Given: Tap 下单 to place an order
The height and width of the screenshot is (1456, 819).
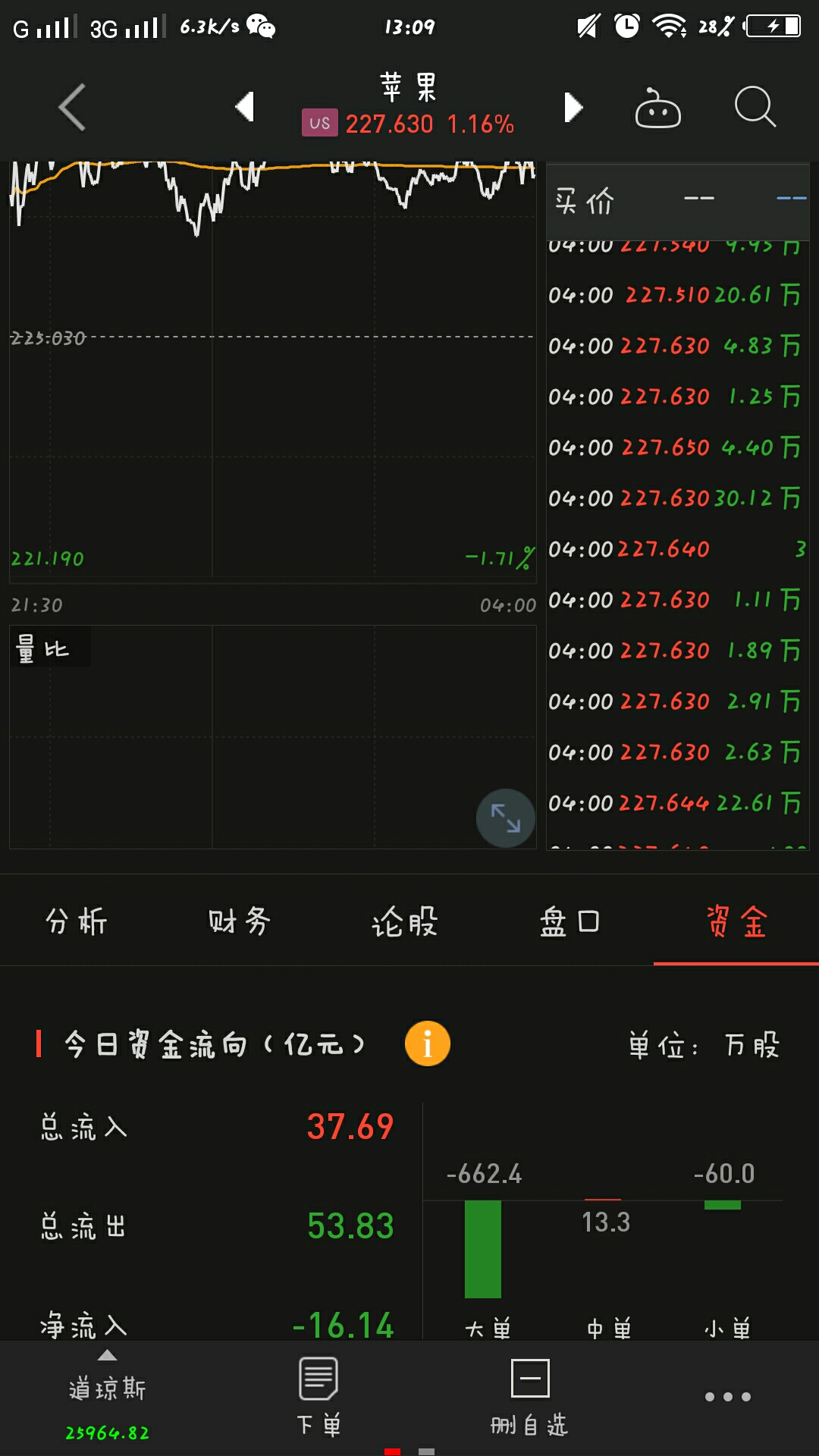Looking at the screenshot, I should [x=318, y=1397].
